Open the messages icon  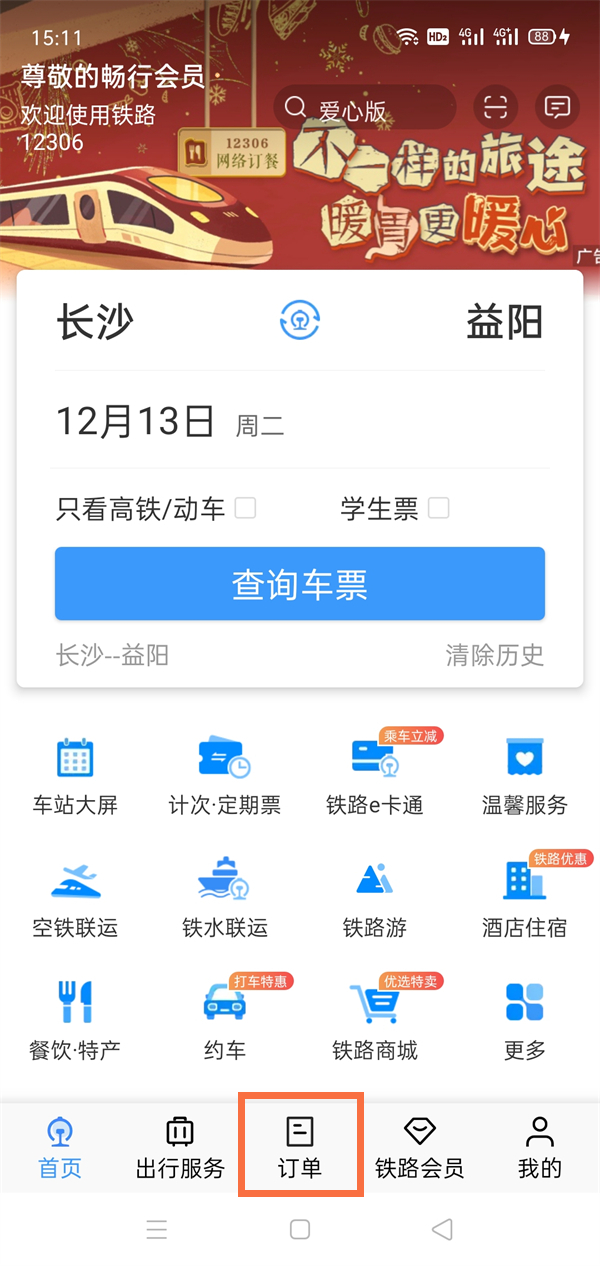[557, 107]
